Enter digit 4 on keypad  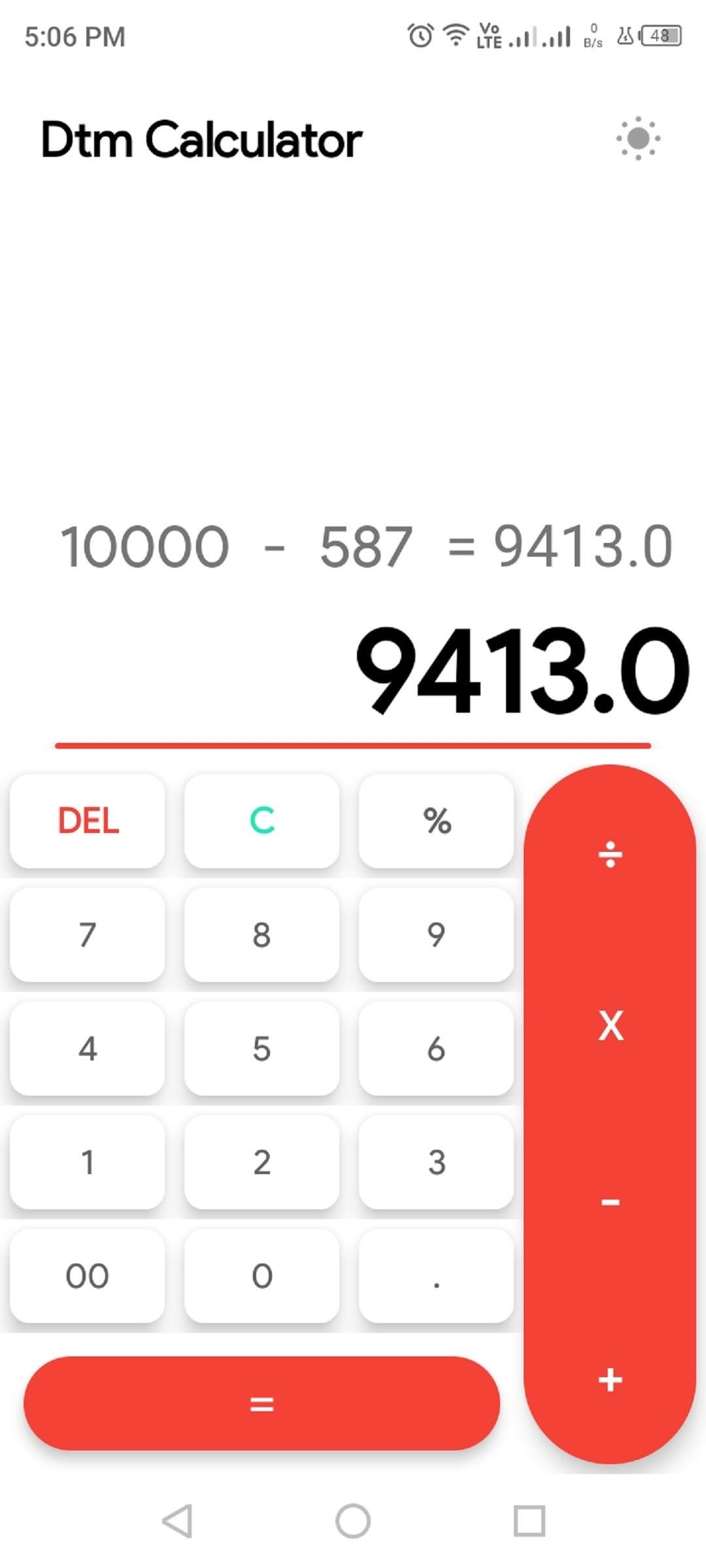click(88, 1048)
